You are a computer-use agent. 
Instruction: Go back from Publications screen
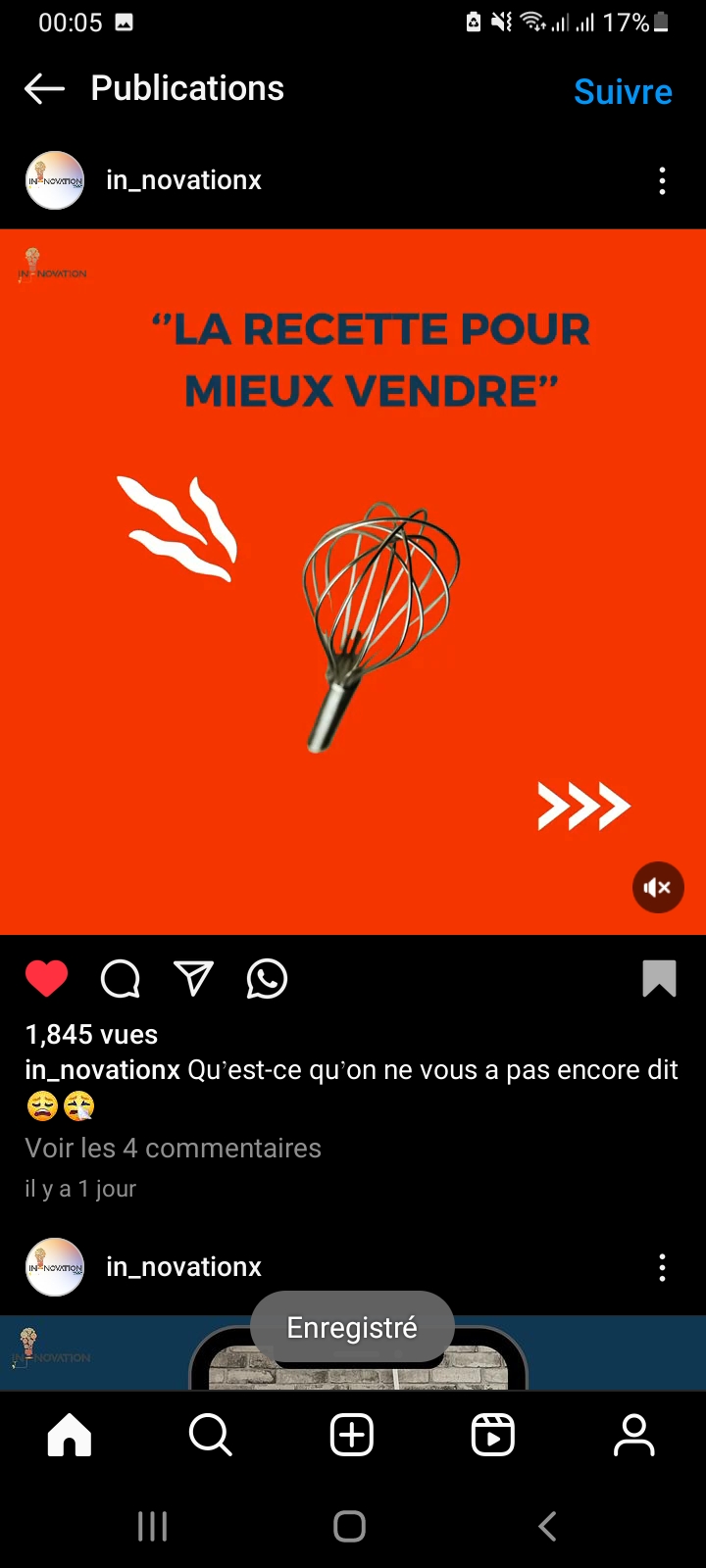tap(44, 89)
